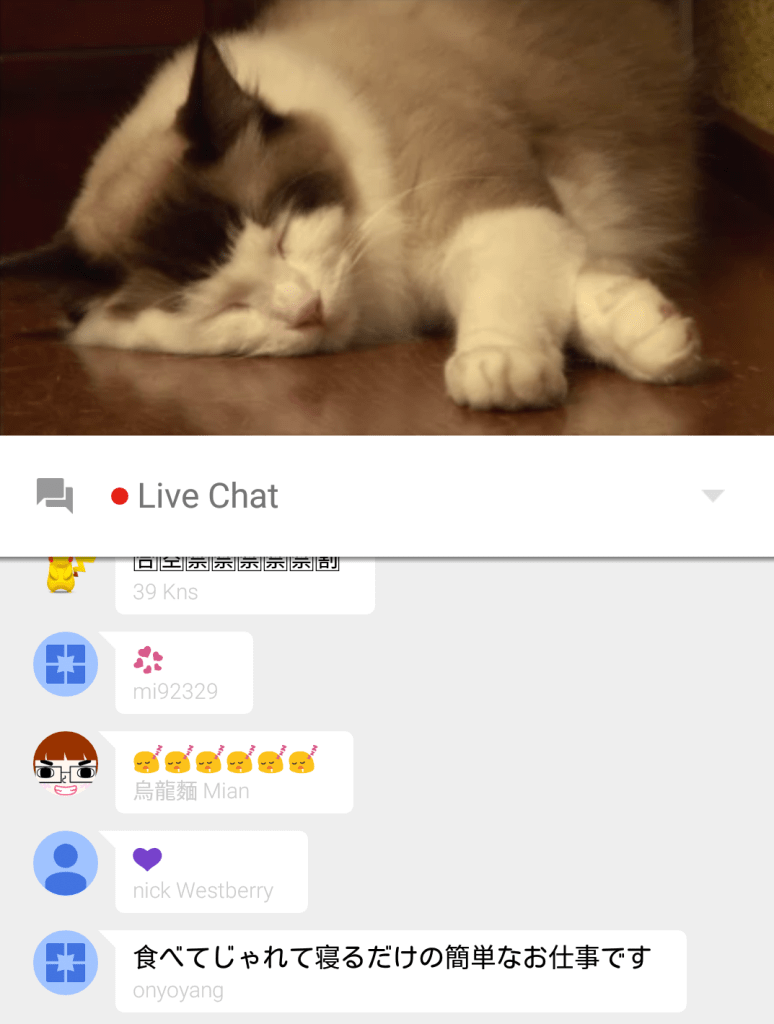Screen dimensions: 774x1024
Task: Open onyoyang's profile avatar
Action: (x=66, y=963)
